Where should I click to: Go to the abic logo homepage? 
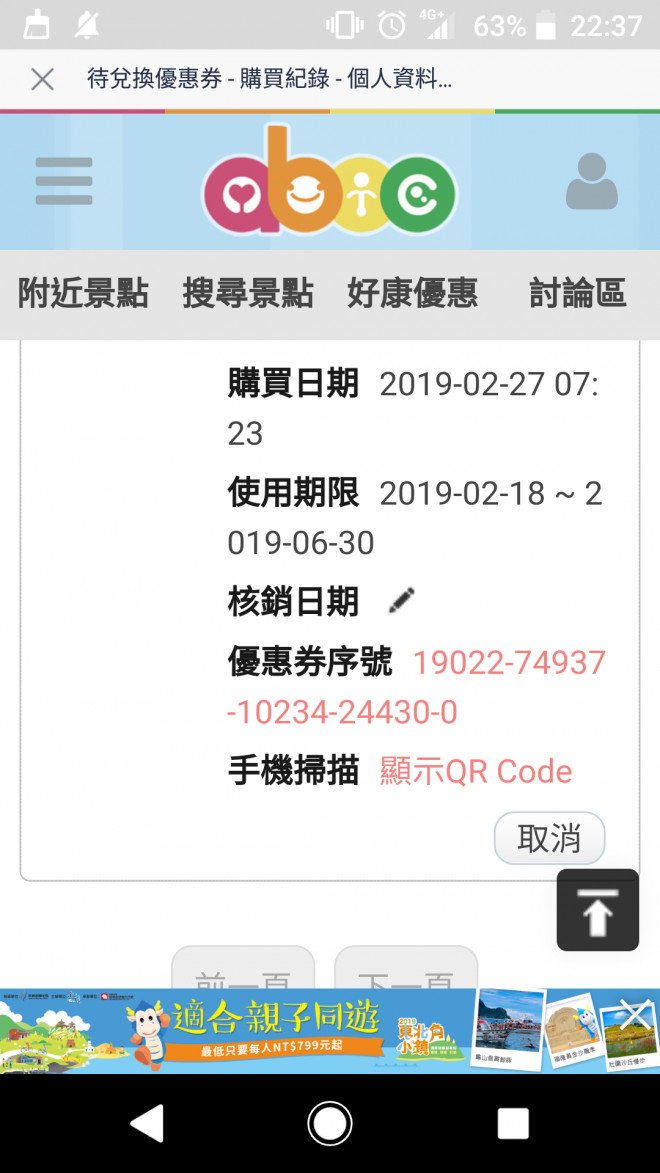pyautogui.click(x=329, y=181)
